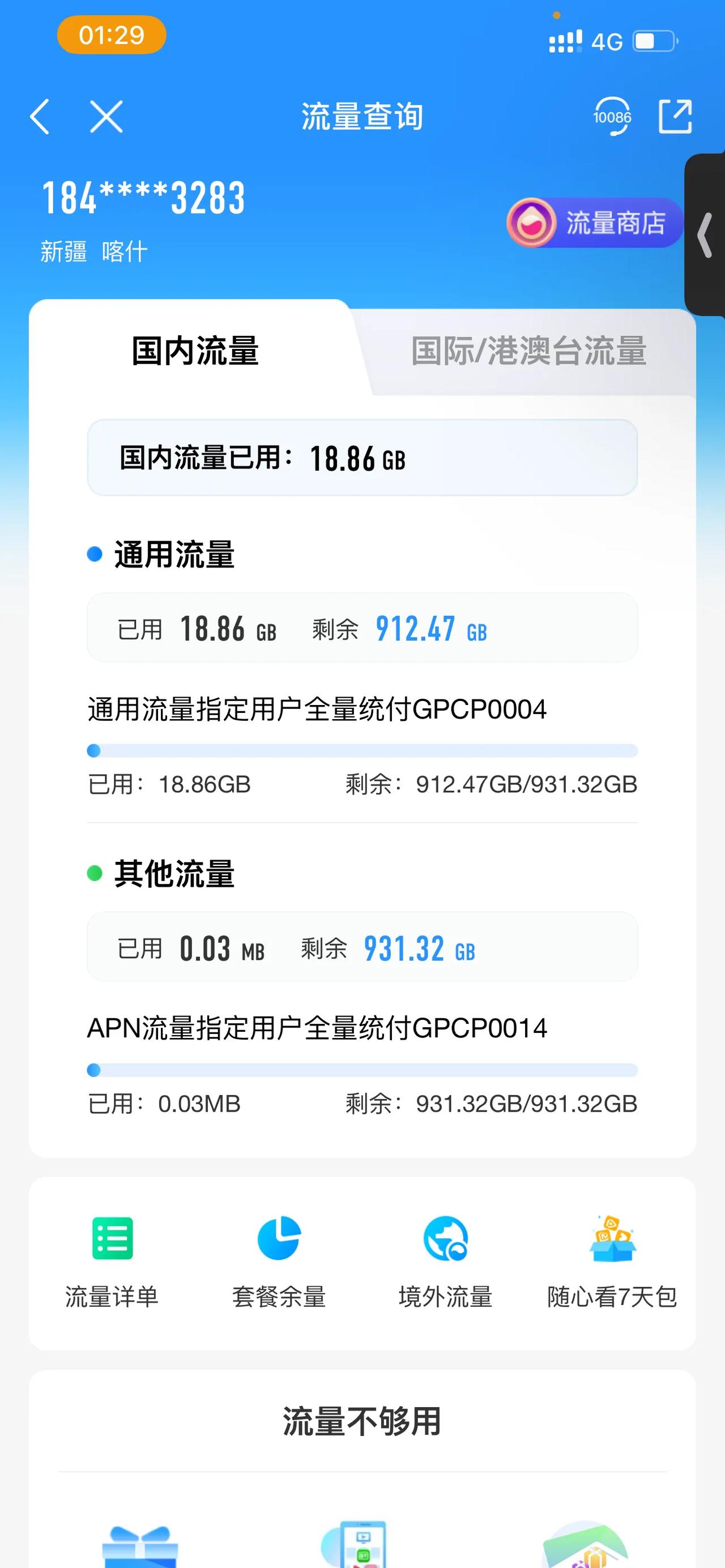Select the 国内流量 tab
Viewport: 725px width, 1568px height.
pyautogui.click(x=195, y=351)
